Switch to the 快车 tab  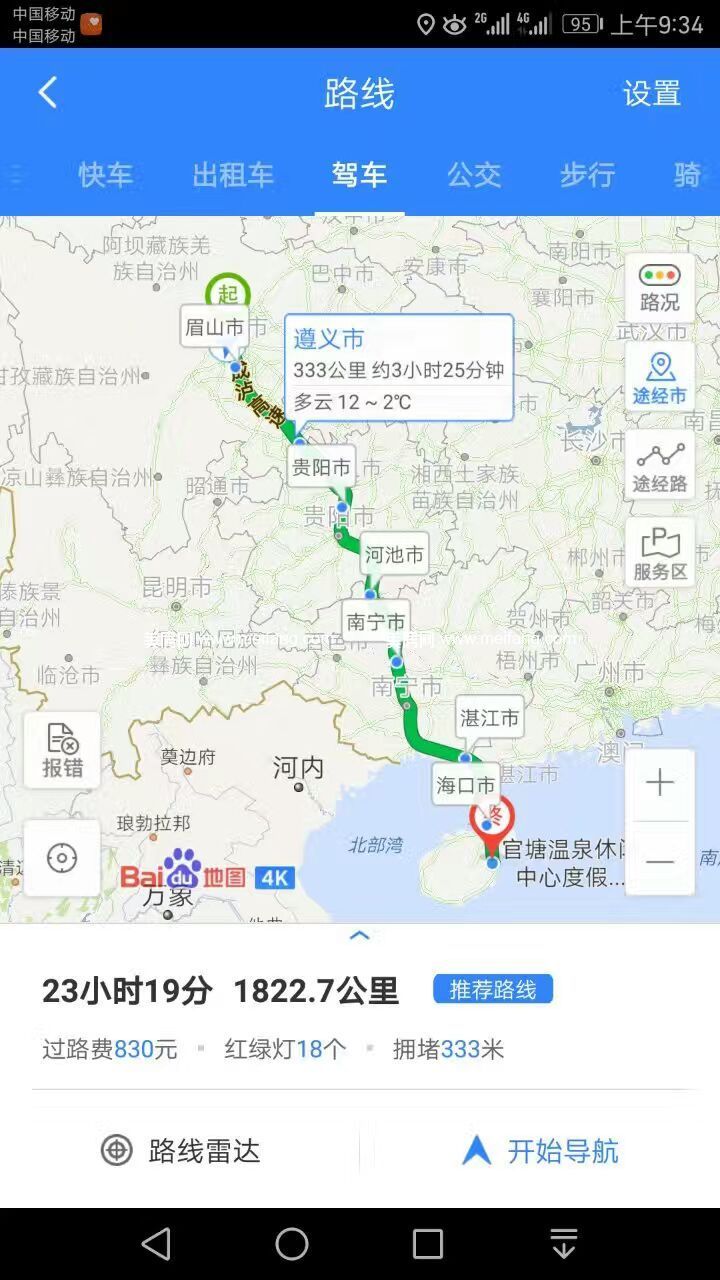pyautogui.click(x=106, y=175)
